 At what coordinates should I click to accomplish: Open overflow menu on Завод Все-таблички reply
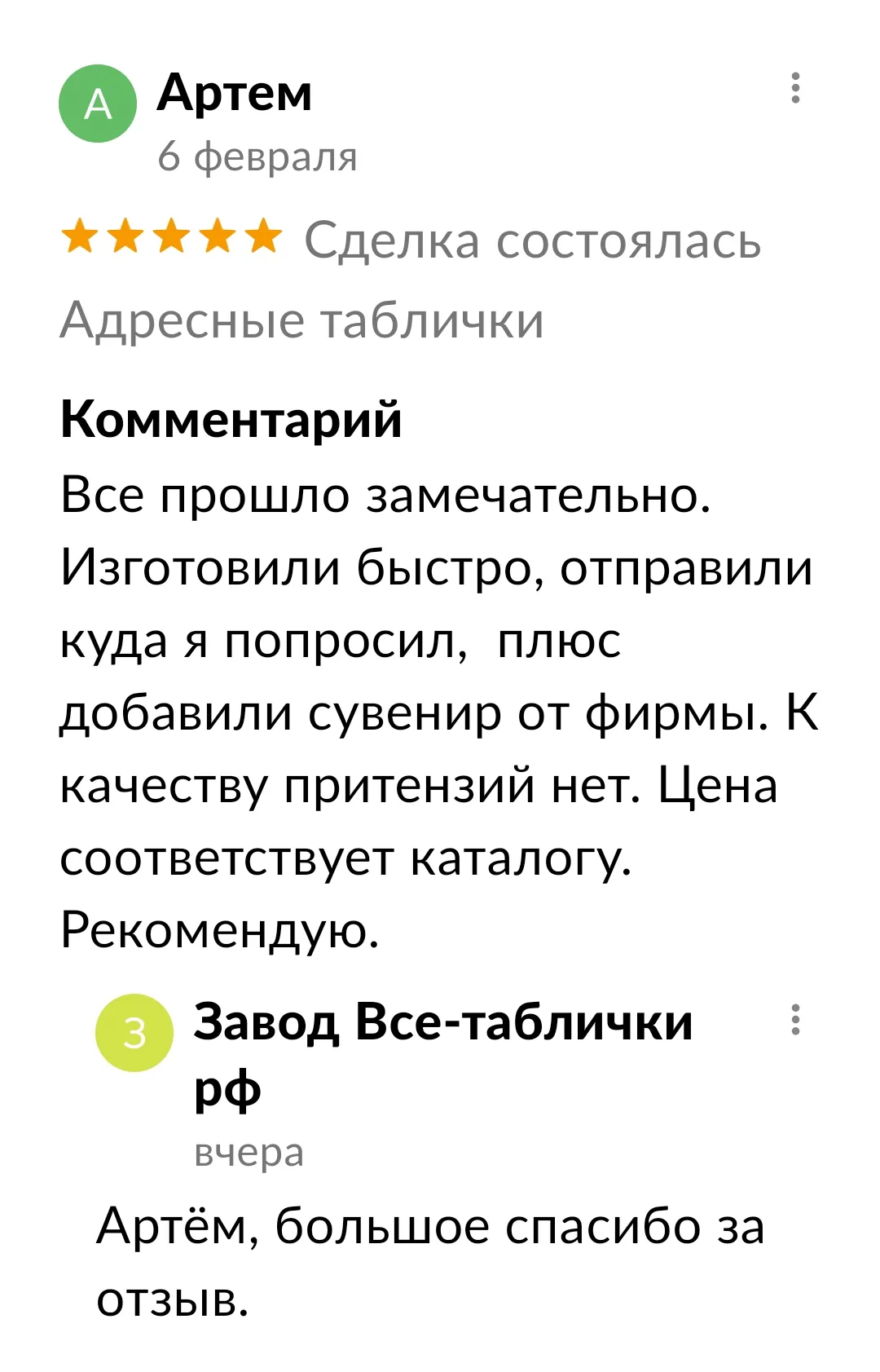point(795,1020)
